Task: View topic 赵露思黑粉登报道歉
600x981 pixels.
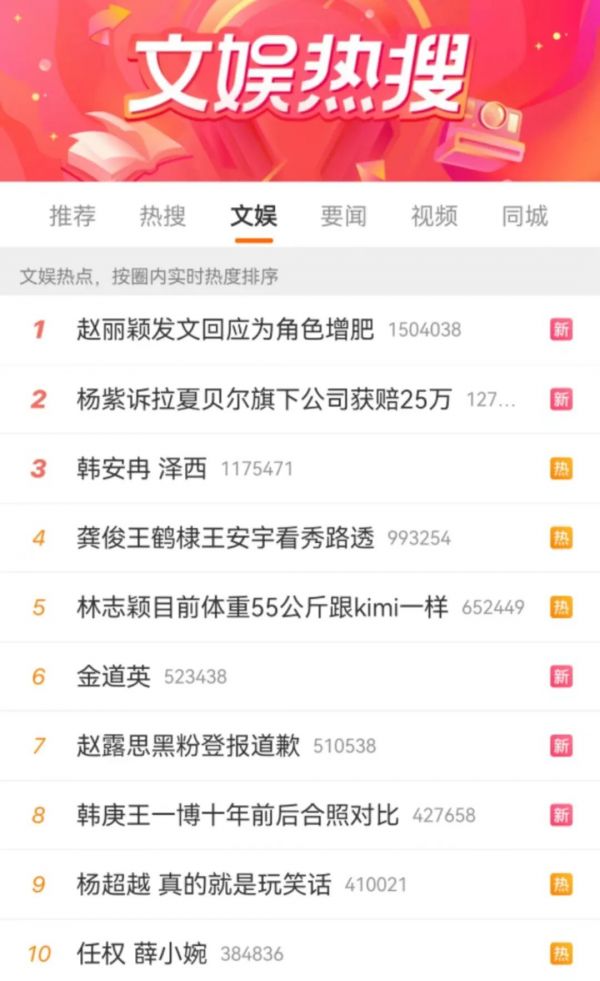Action: tap(300, 746)
